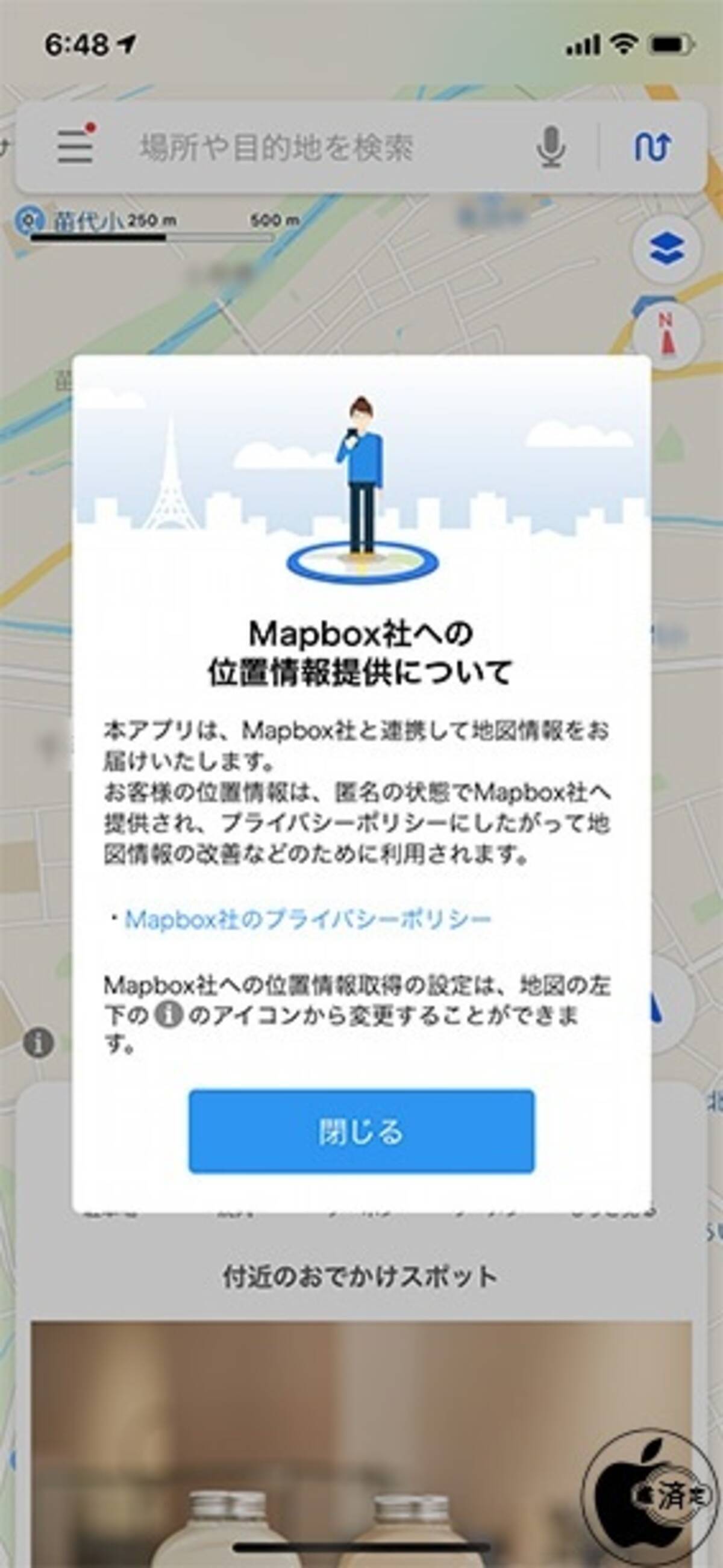Open the map layers button

point(666,250)
